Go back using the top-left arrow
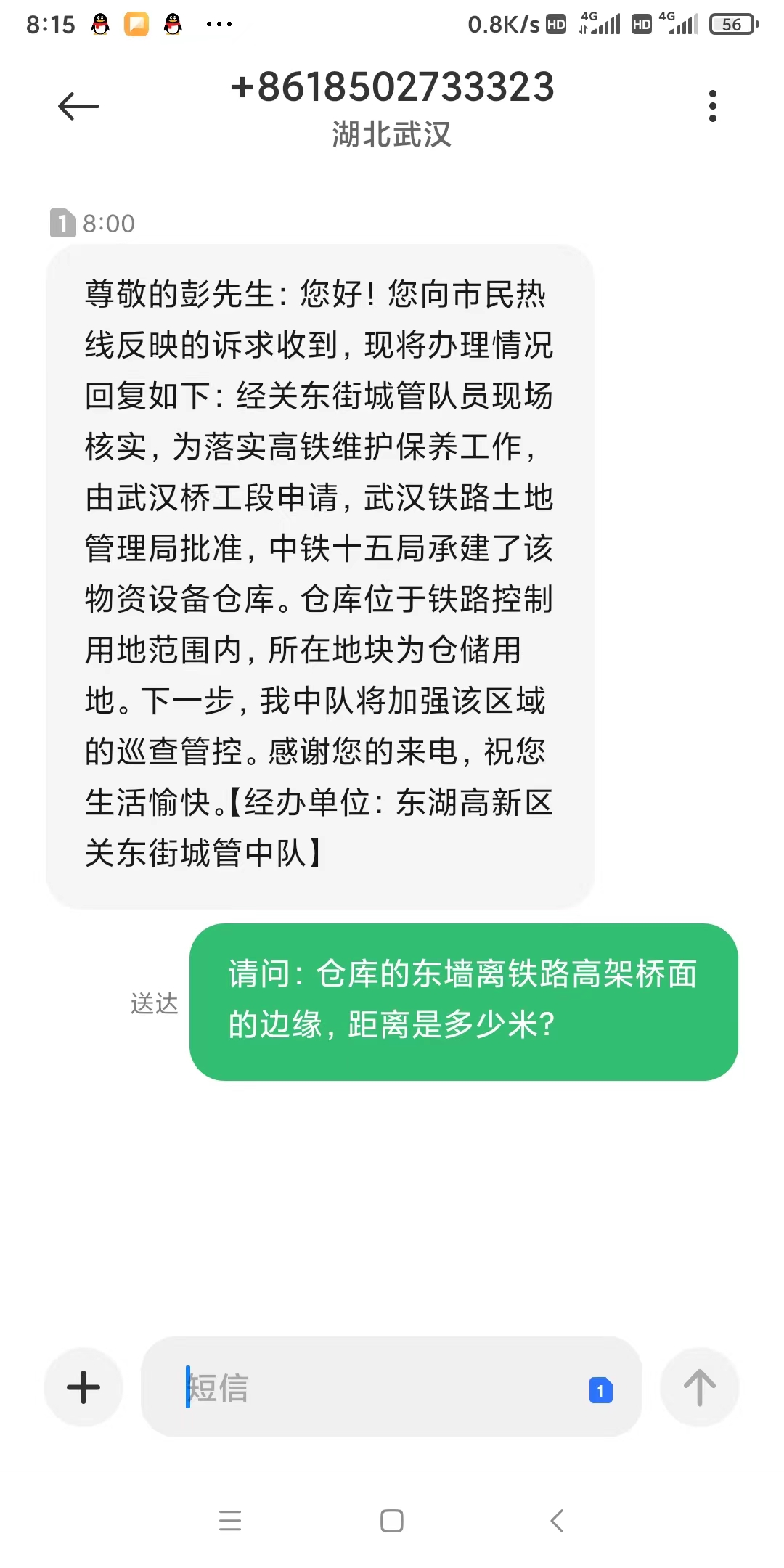784x1568 pixels. [x=78, y=107]
